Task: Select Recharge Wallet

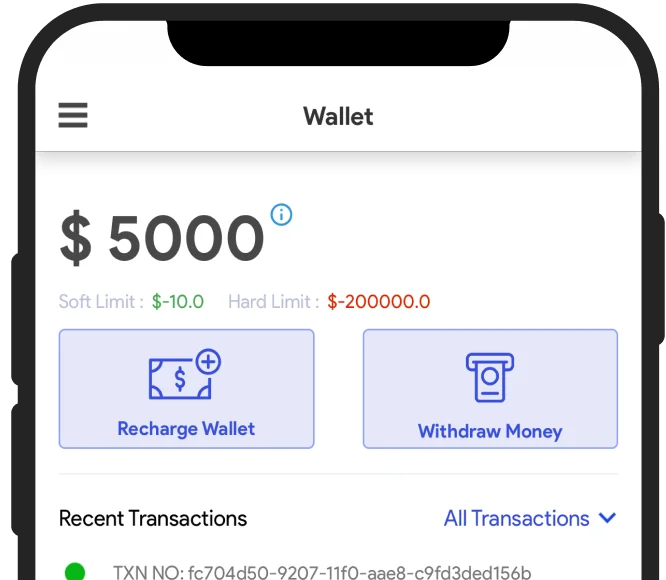Action: click(x=186, y=388)
